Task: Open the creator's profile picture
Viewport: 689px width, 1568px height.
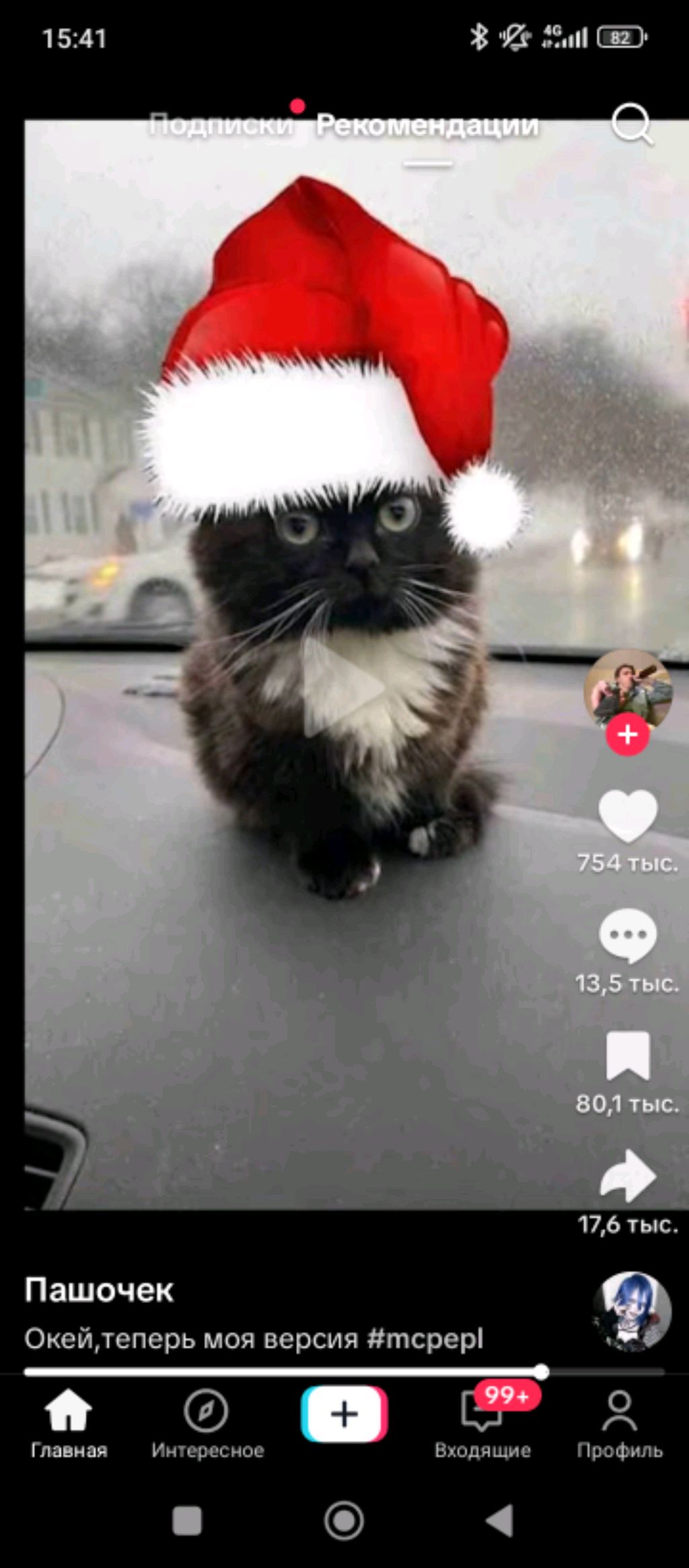Action: point(627,689)
